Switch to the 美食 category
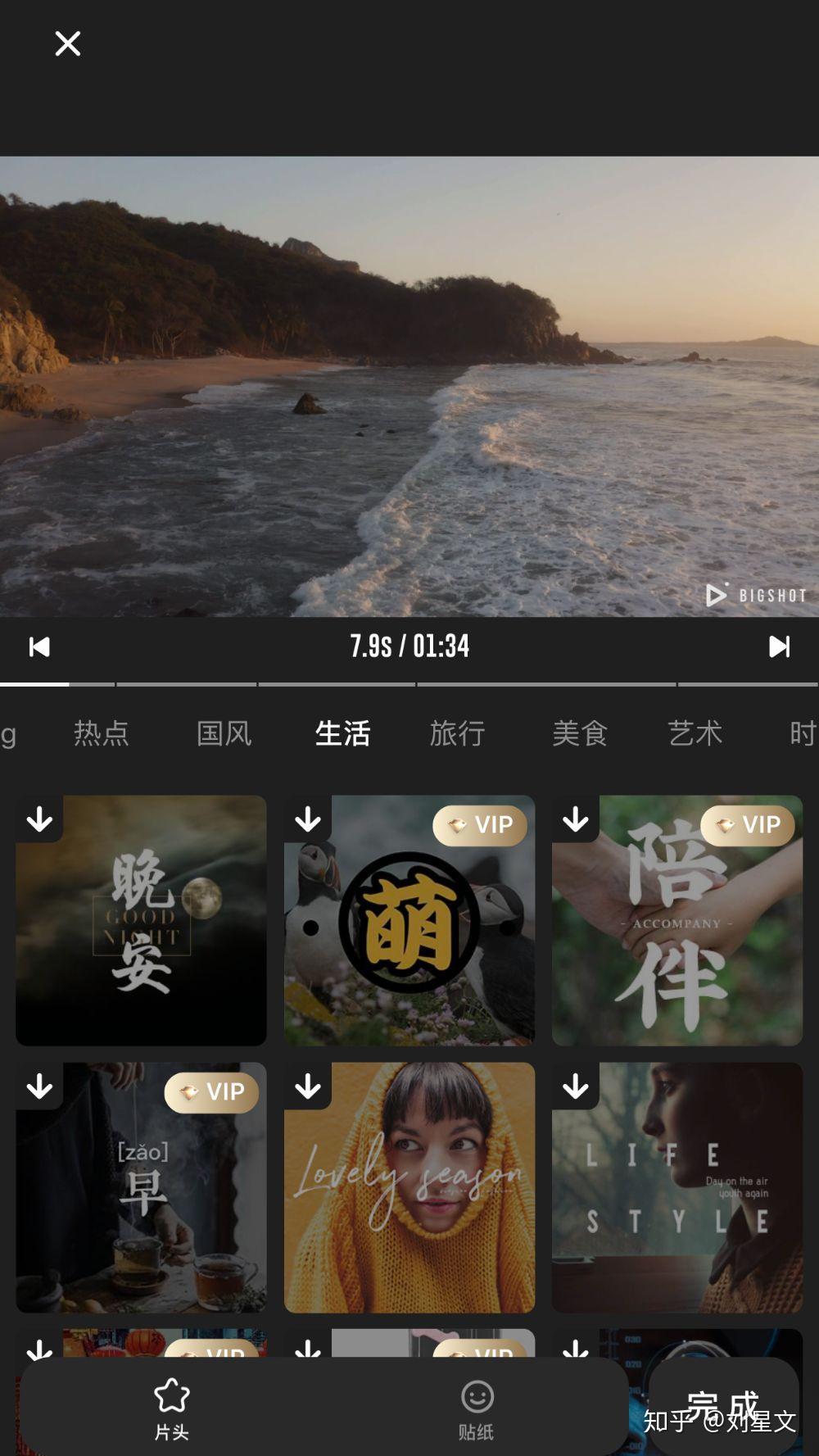This screenshot has height=1456, width=819. [x=580, y=733]
